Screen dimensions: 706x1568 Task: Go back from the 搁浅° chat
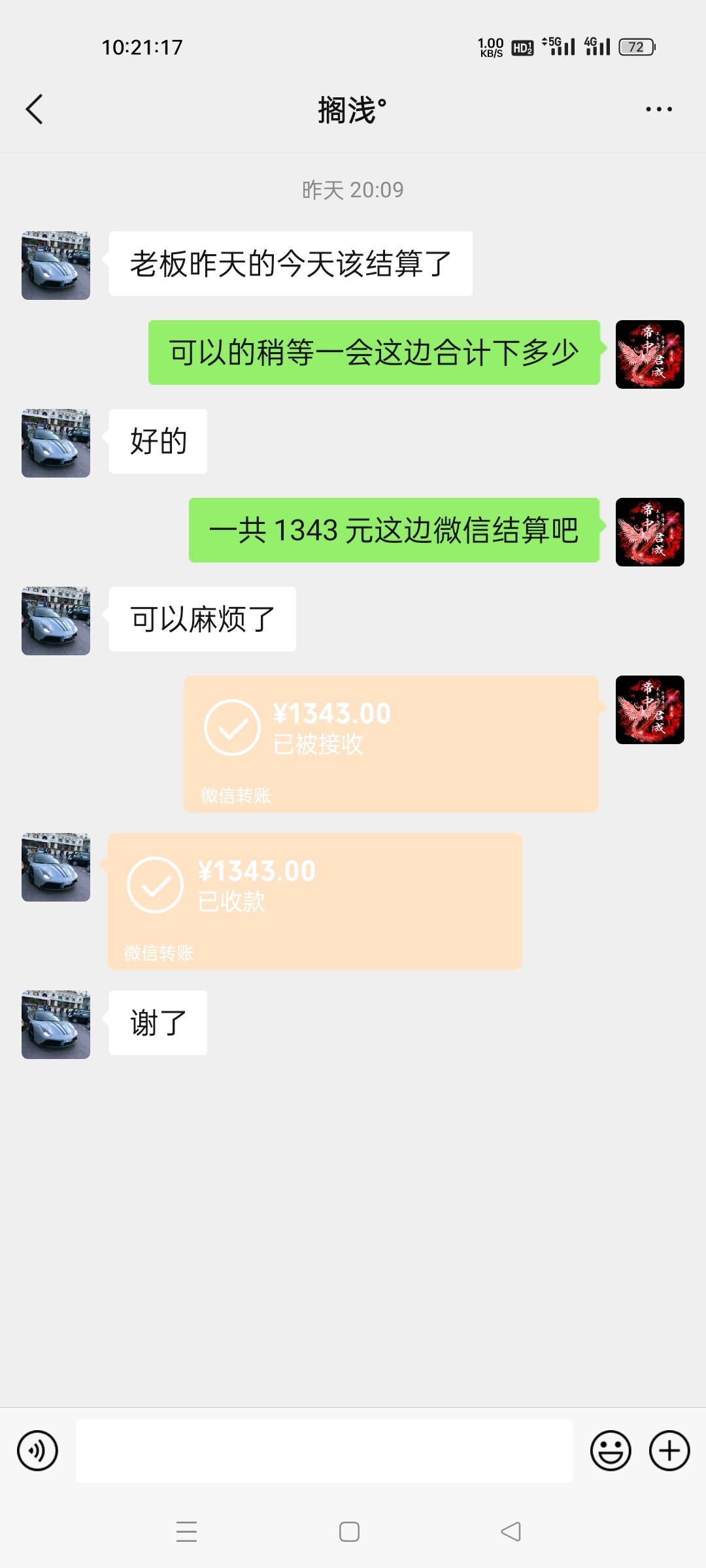[35, 109]
